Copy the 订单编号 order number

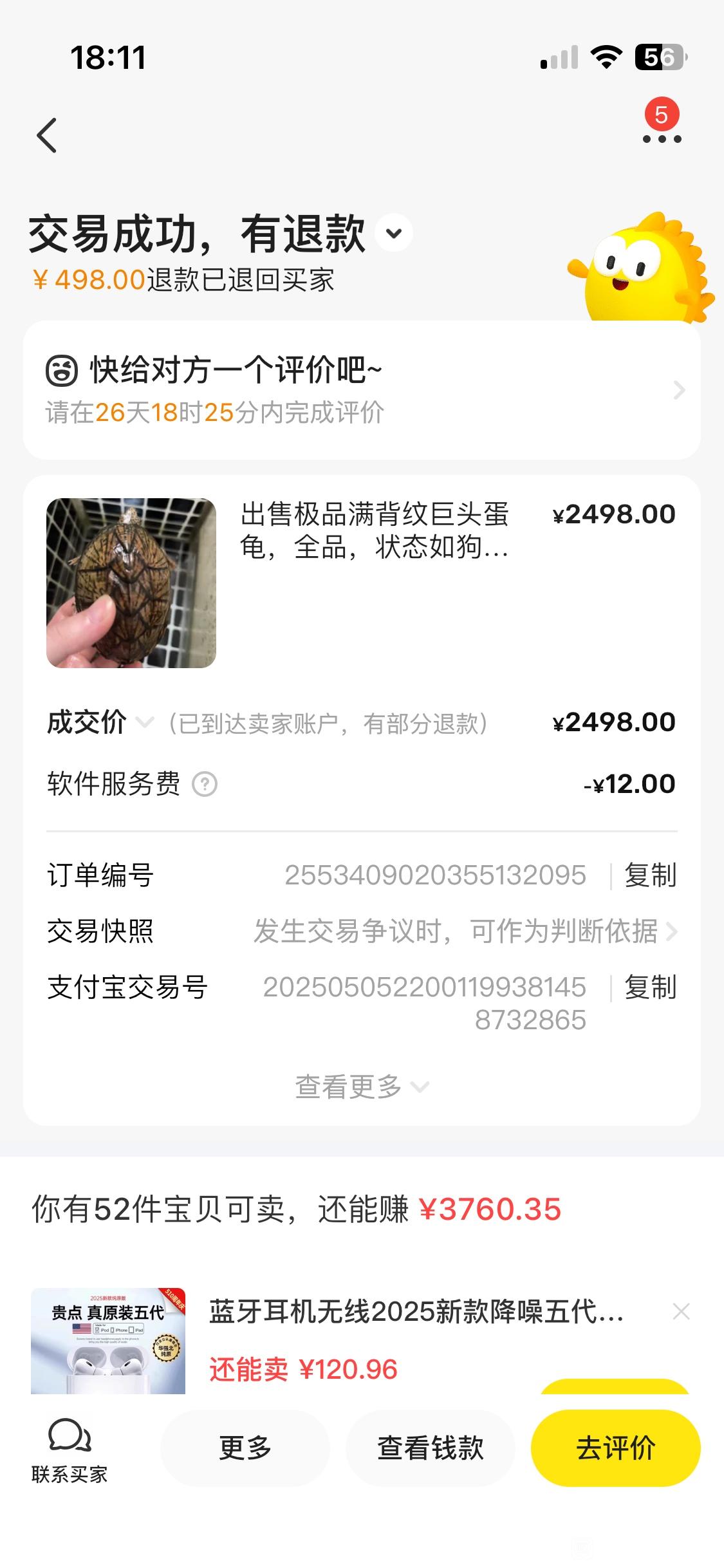click(650, 875)
